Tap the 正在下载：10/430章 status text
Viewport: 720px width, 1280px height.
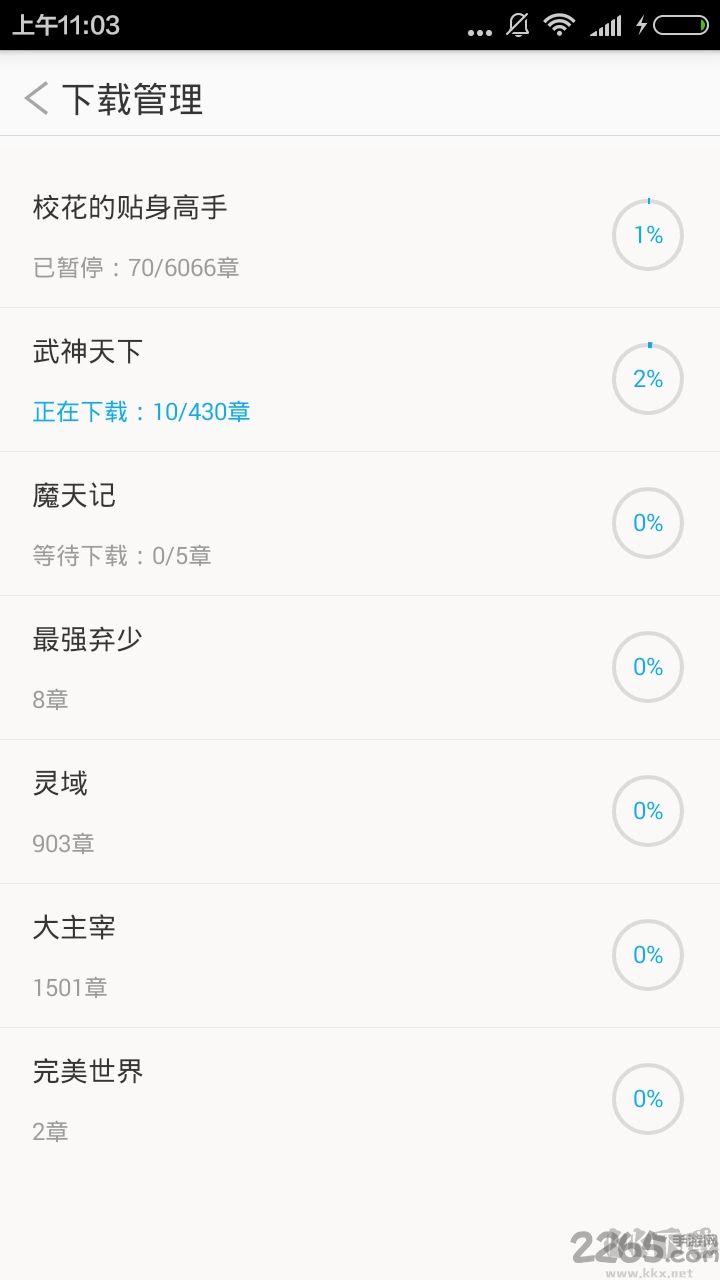[x=141, y=411]
